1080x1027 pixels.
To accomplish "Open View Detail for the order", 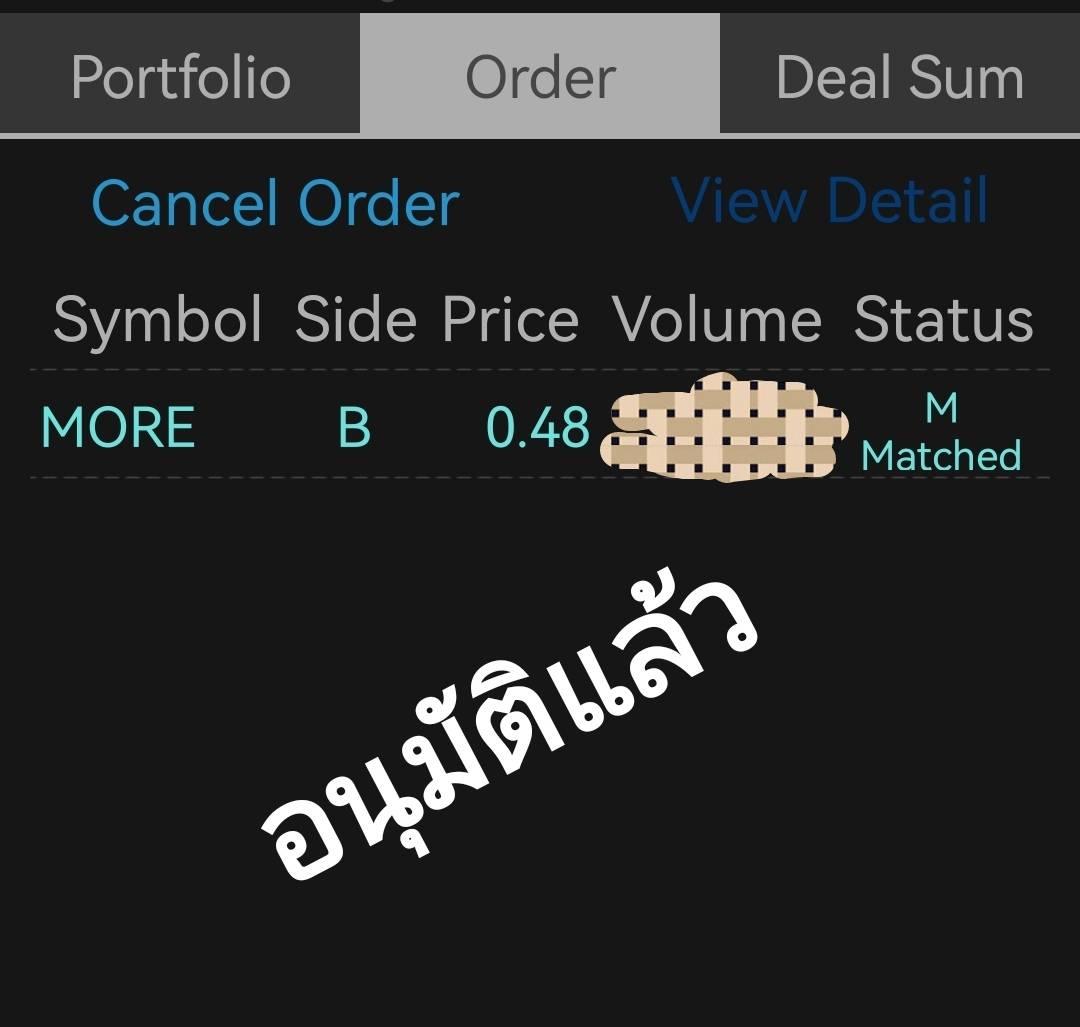I will pyautogui.click(x=831, y=201).
